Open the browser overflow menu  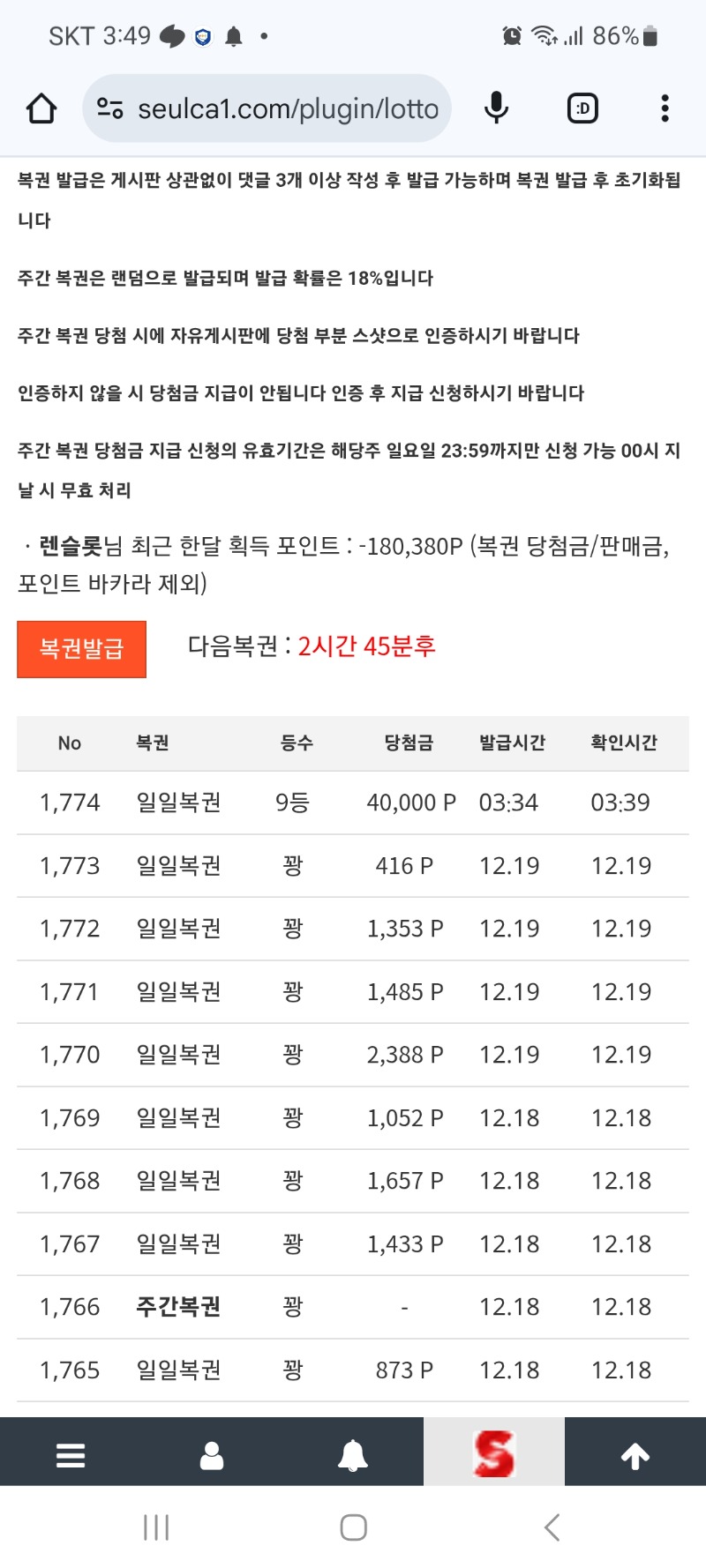[x=665, y=108]
